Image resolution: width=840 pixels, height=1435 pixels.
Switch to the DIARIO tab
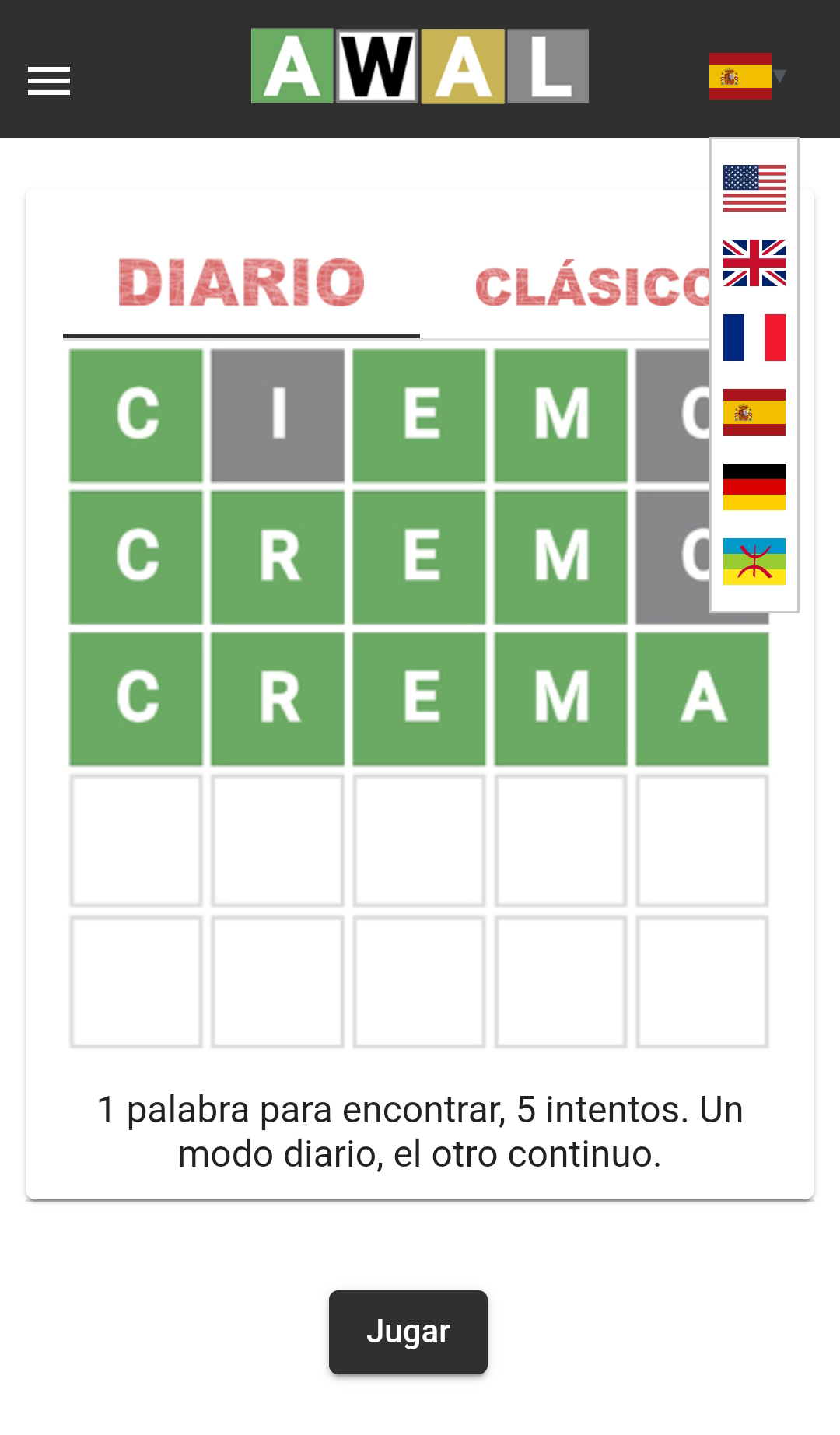point(241,283)
